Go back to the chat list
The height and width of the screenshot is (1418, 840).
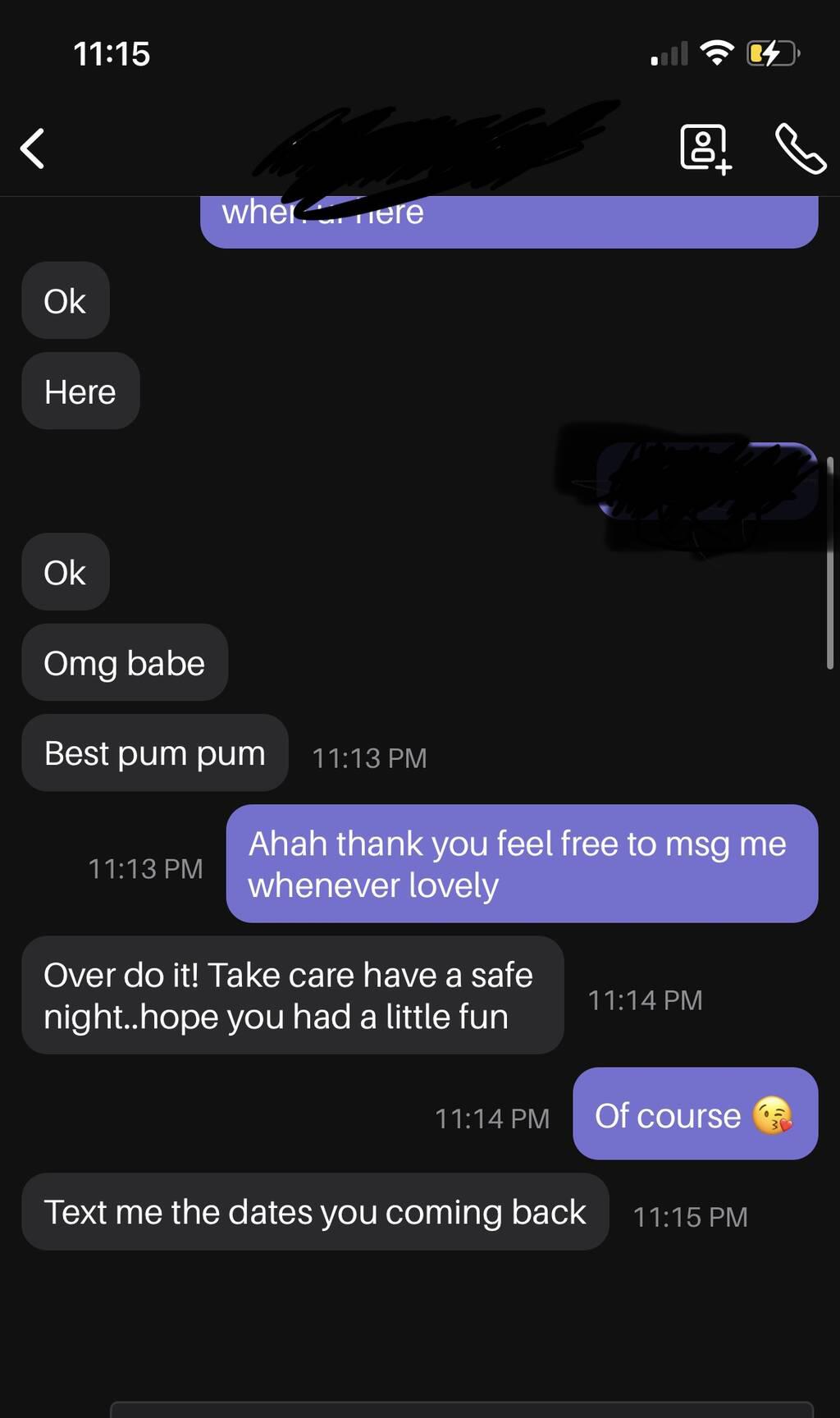(x=33, y=149)
